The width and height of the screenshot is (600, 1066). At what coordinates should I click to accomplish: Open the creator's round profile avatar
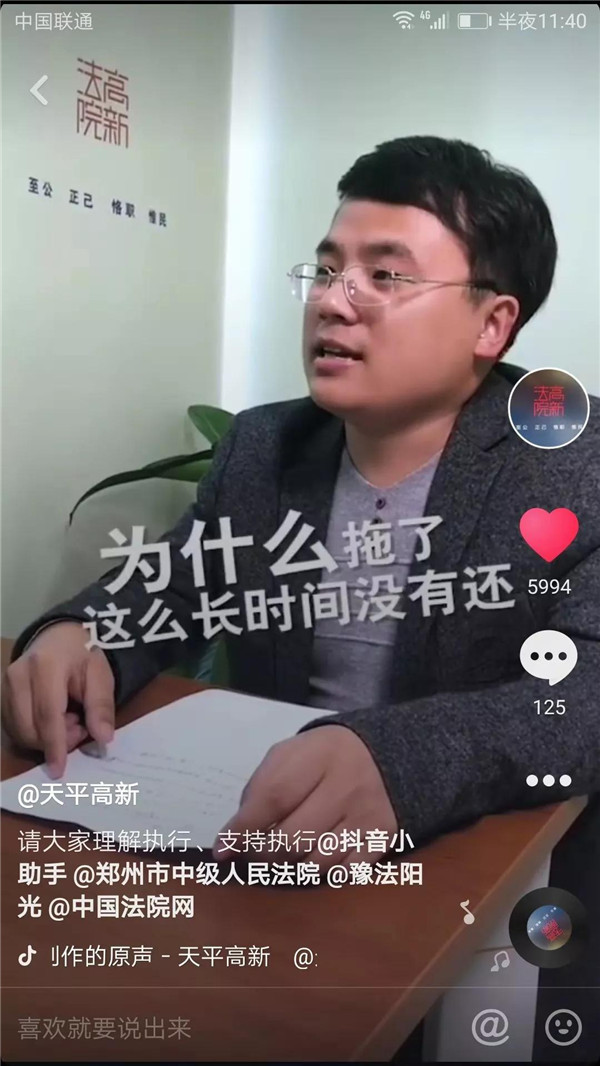click(548, 408)
